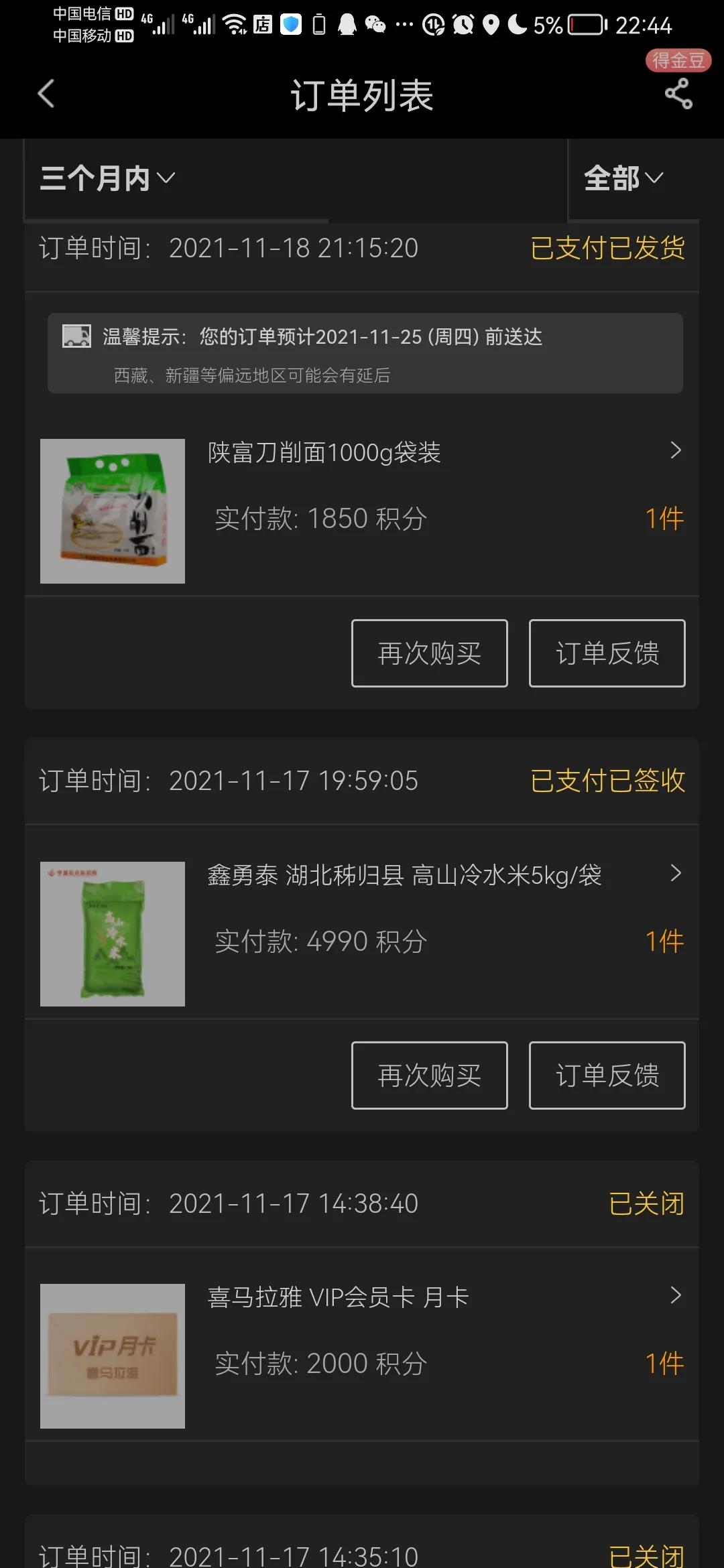The image size is (724, 1568).
Task: Click the delivery truck icon in the shipping tip
Action: click(75, 336)
